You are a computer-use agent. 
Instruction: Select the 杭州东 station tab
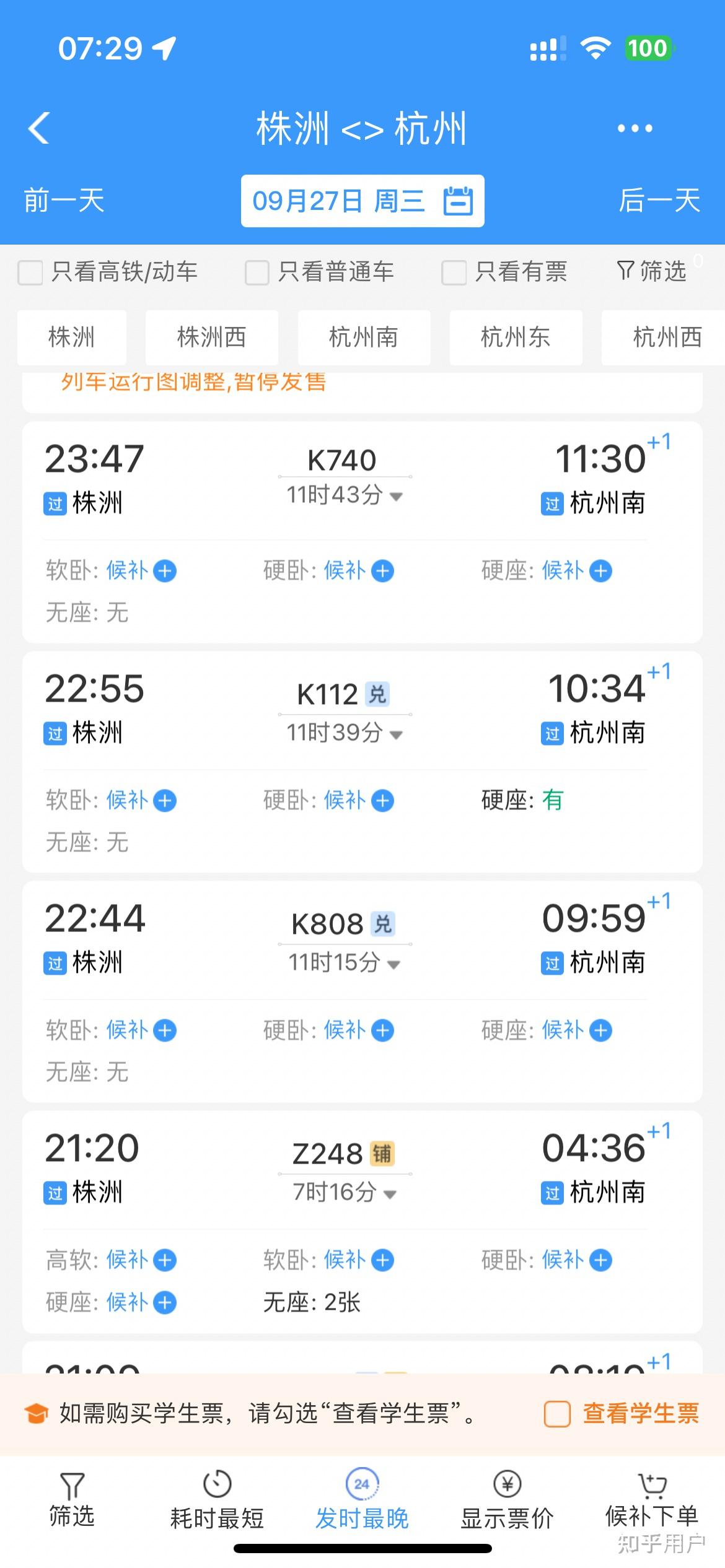[x=515, y=338]
